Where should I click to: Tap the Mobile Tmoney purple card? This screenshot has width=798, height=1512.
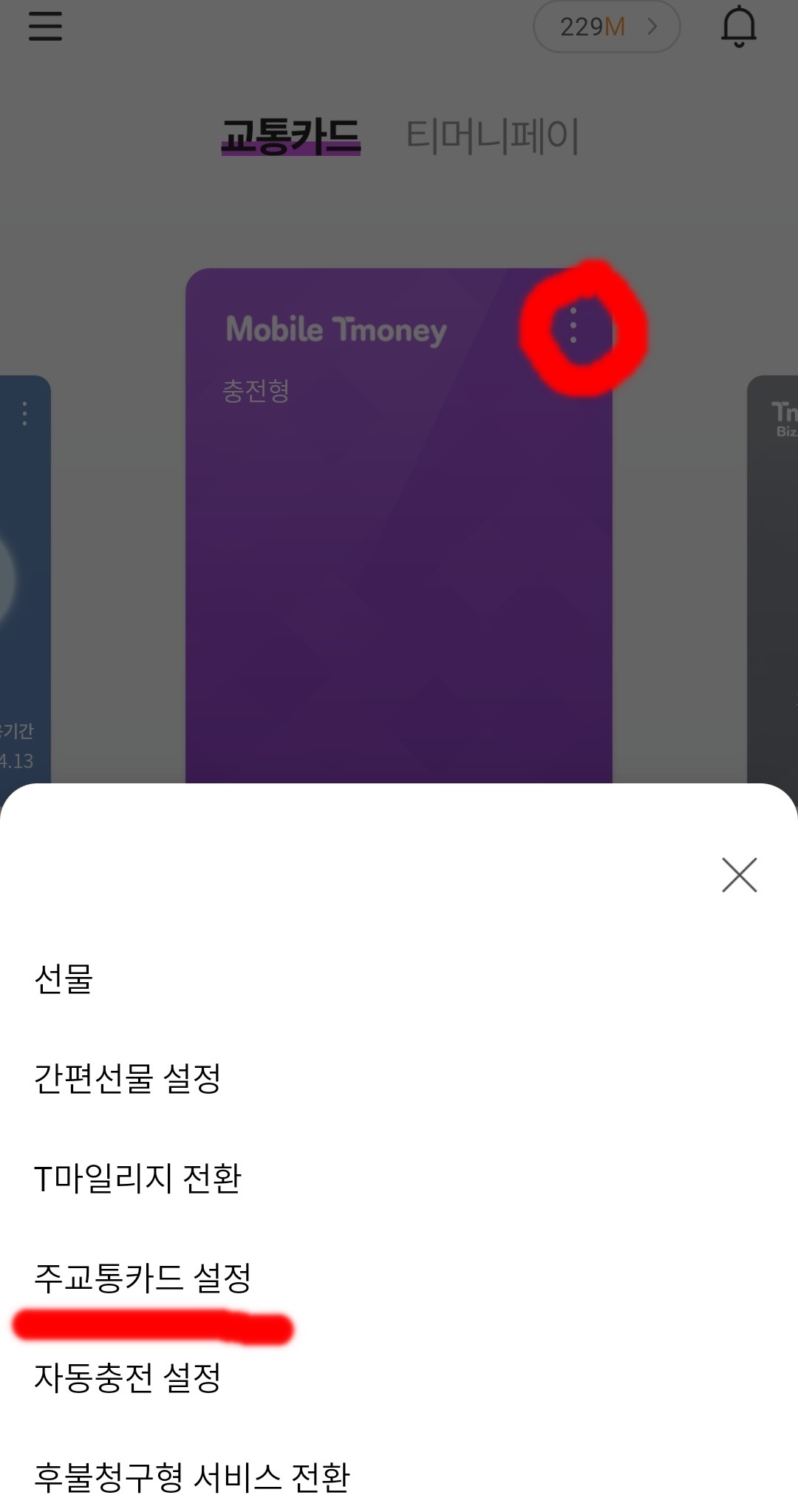point(399,591)
